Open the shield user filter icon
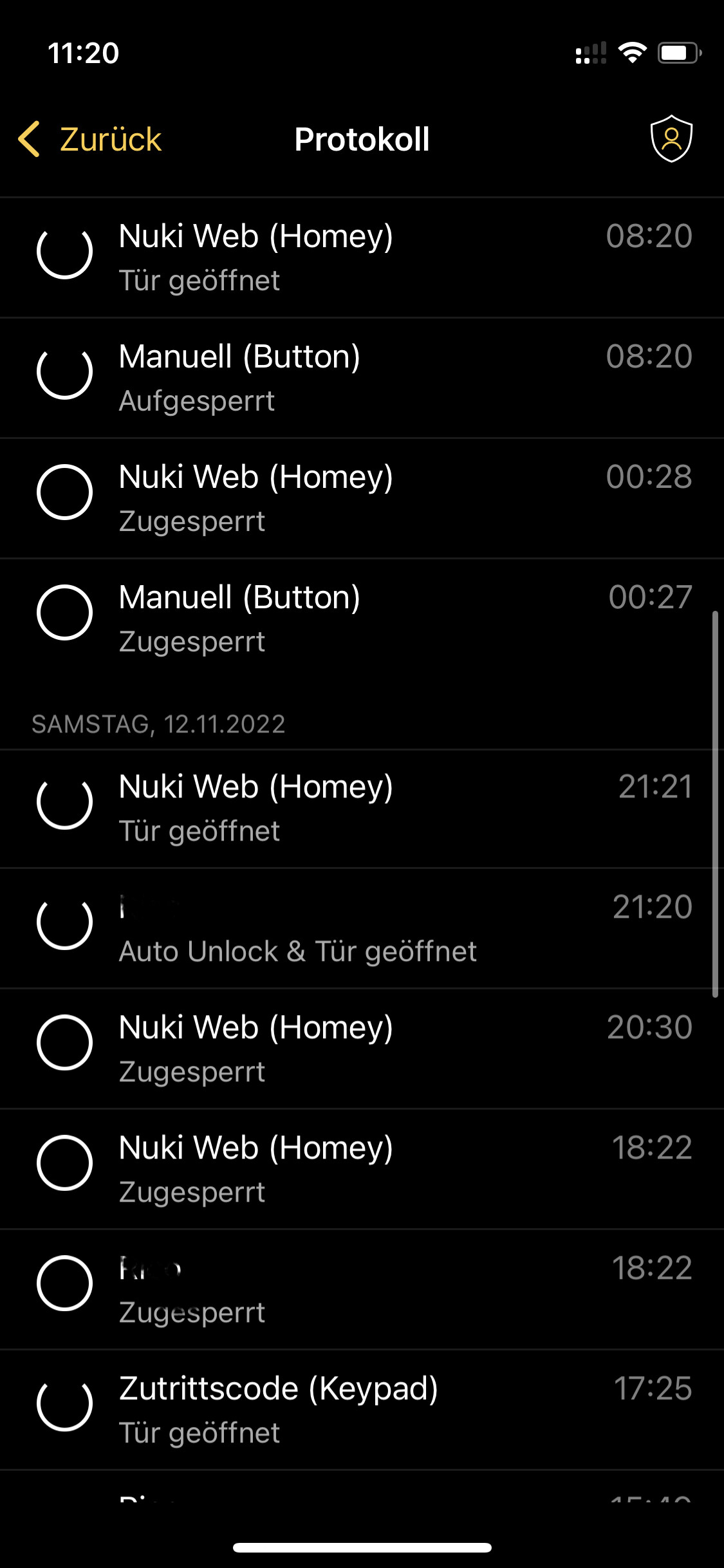 pos(671,139)
